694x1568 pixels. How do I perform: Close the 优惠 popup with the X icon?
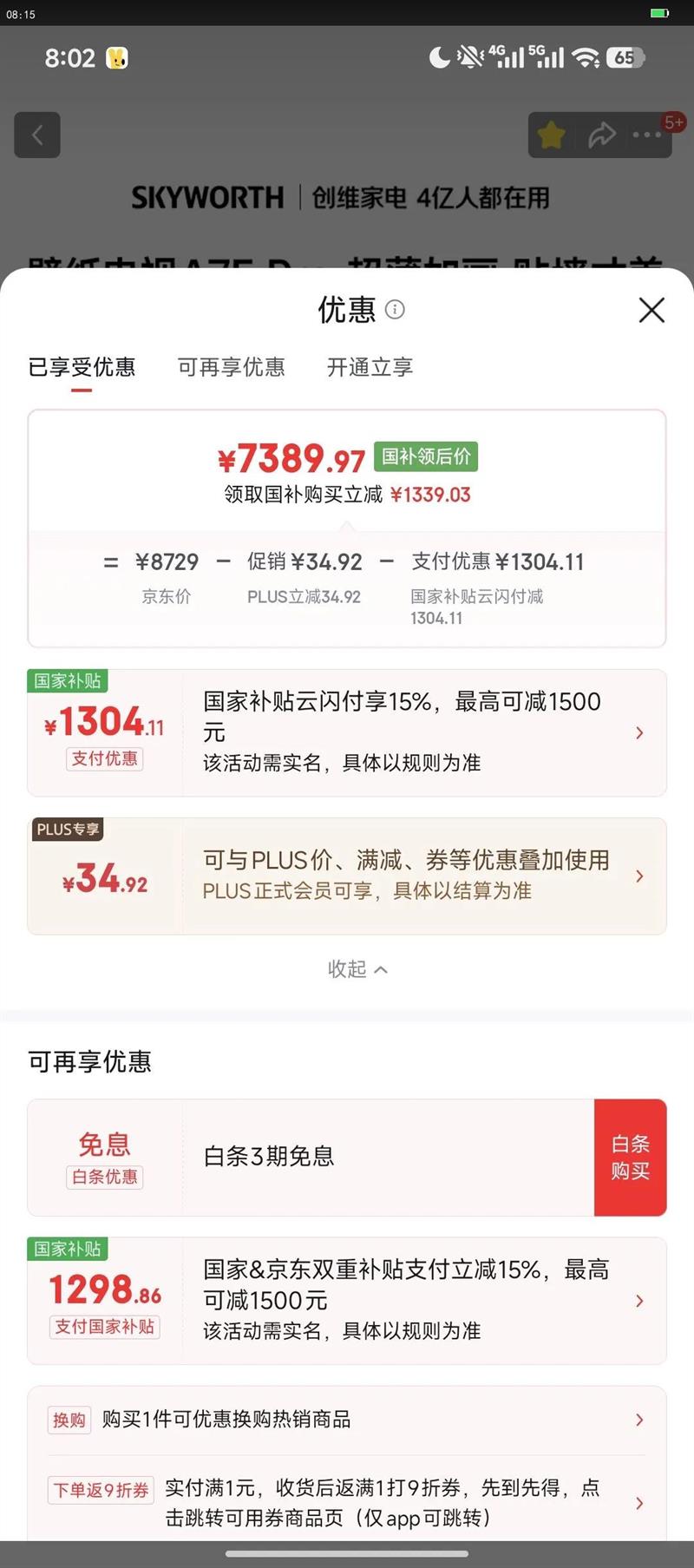651,310
